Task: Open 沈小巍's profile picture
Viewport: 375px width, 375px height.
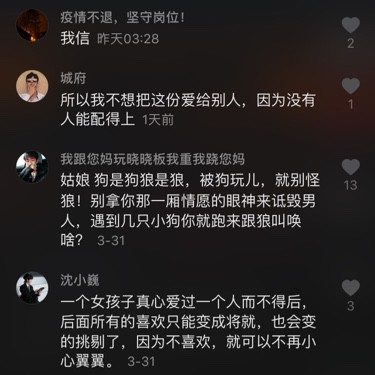Action: pyautogui.click(x=32, y=288)
